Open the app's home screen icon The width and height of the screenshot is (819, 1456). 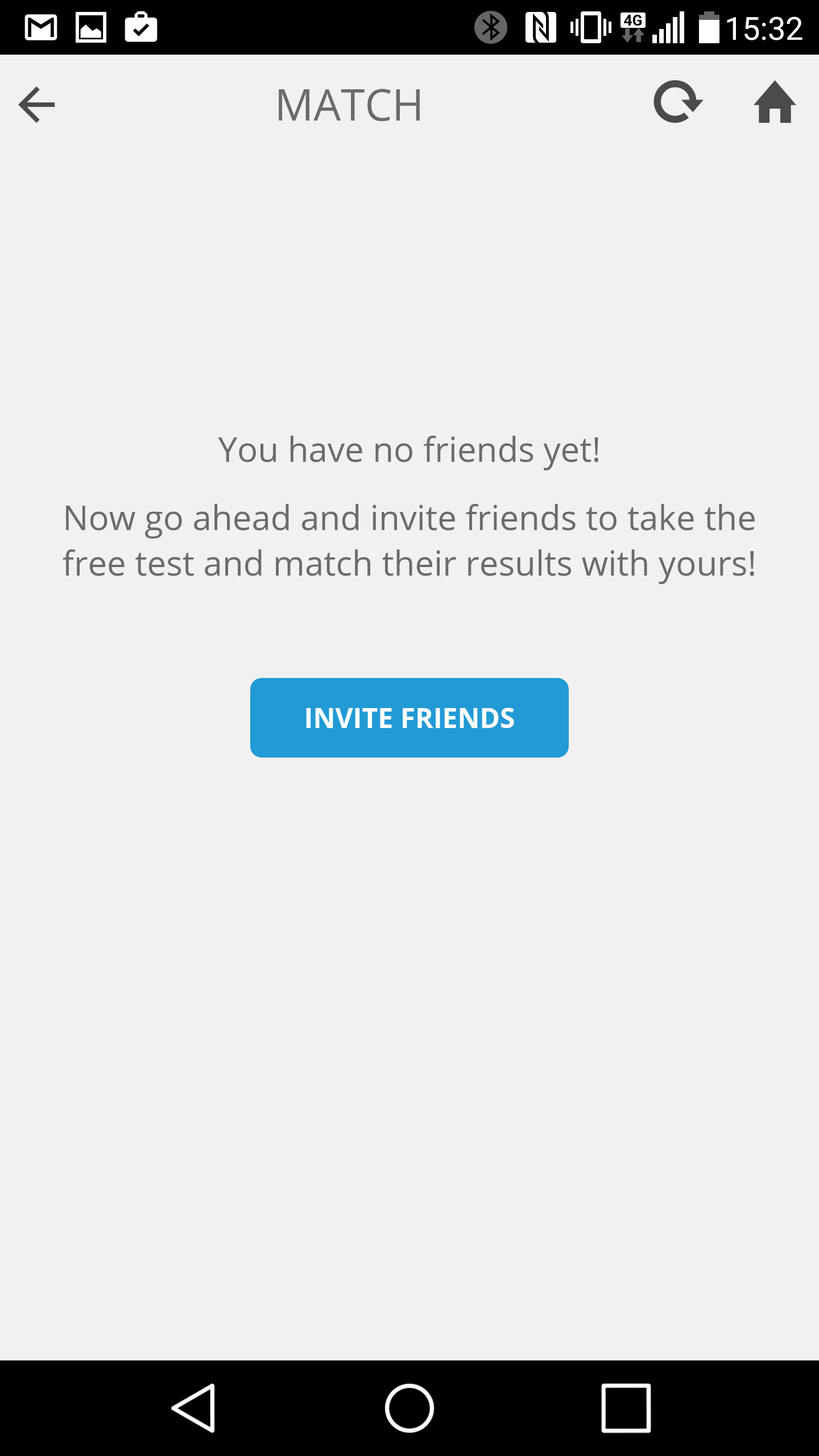[x=775, y=102]
